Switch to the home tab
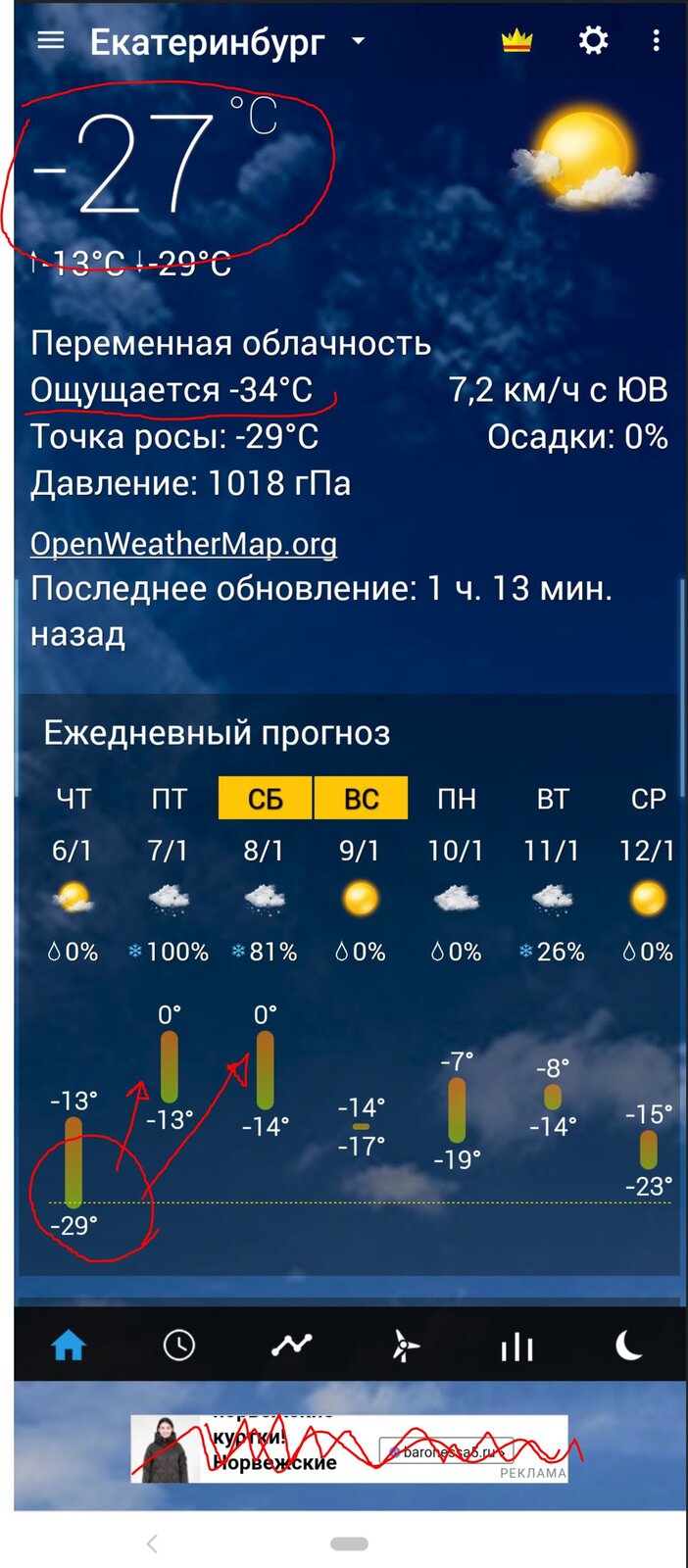688x1568 pixels. coord(69,1346)
